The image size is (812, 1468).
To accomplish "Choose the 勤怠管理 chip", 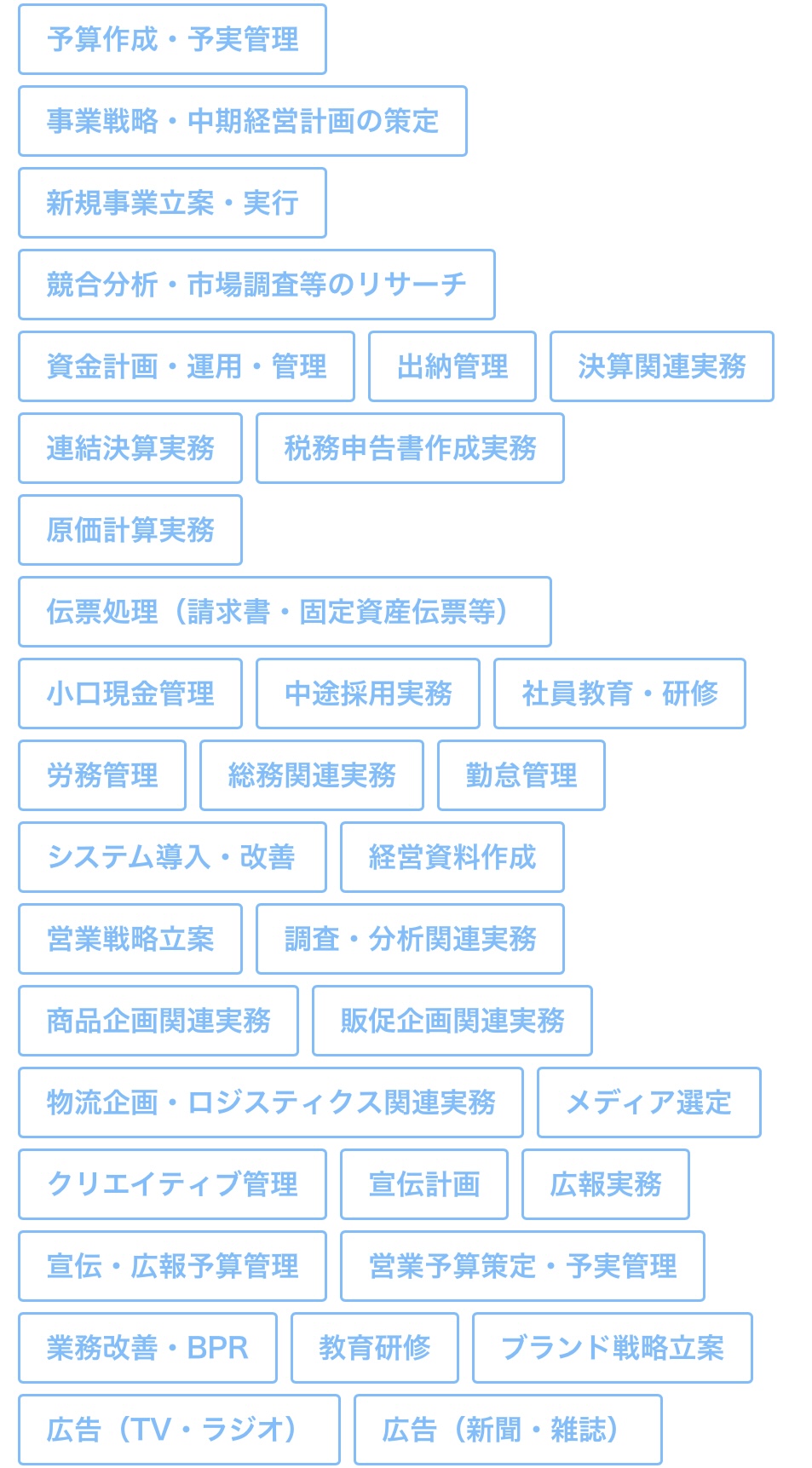I will 521,775.
